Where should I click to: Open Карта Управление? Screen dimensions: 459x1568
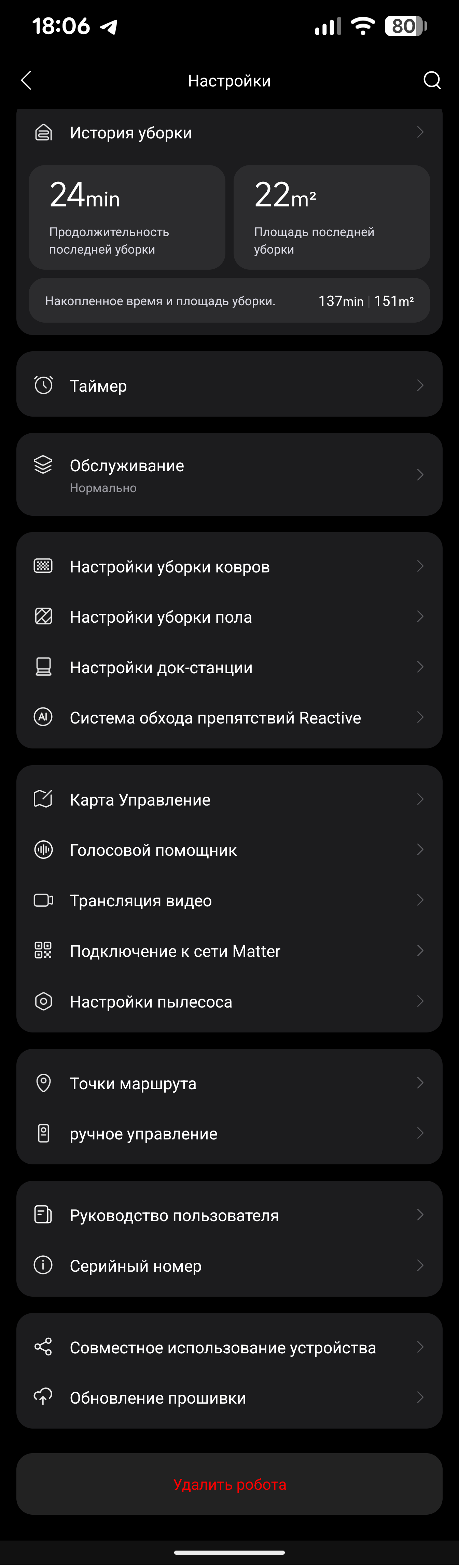pos(229,800)
